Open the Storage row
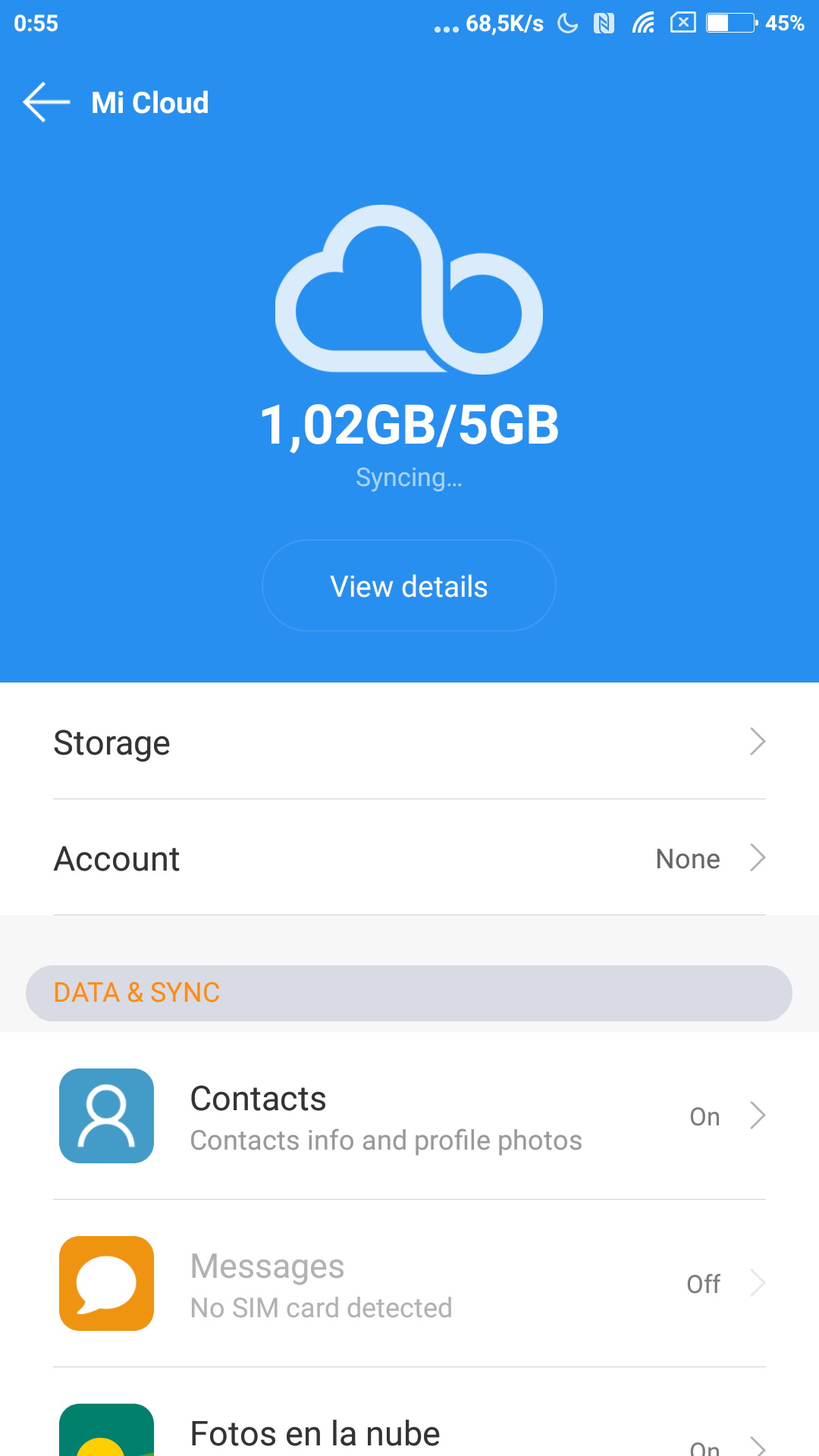The width and height of the screenshot is (819, 1456). [409, 742]
